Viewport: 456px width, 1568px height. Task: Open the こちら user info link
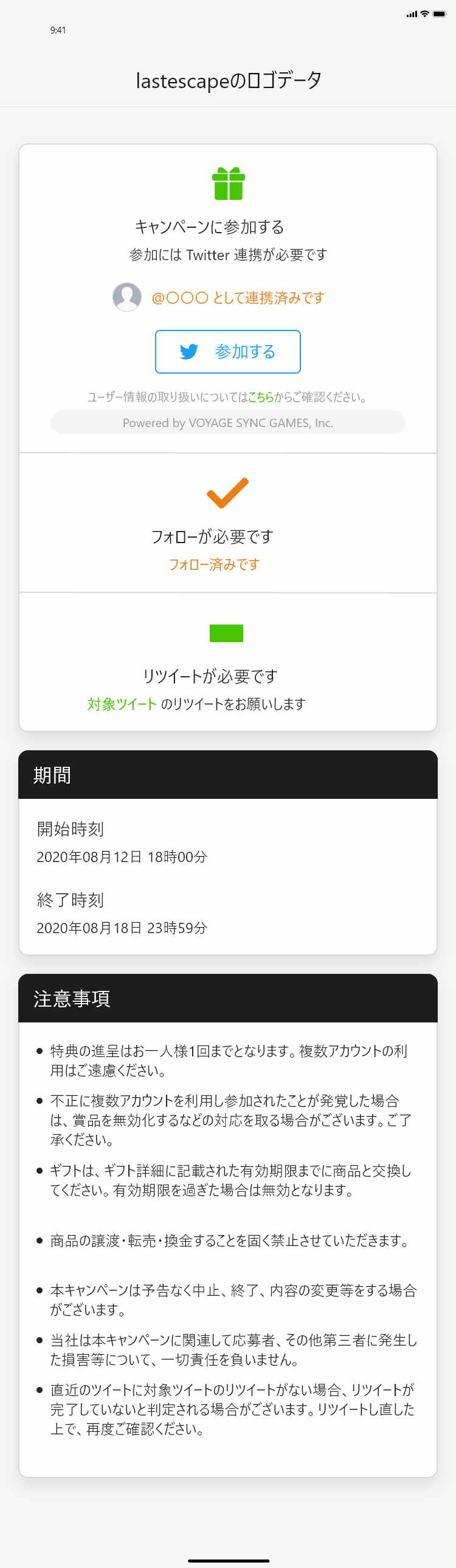[261, 397]
